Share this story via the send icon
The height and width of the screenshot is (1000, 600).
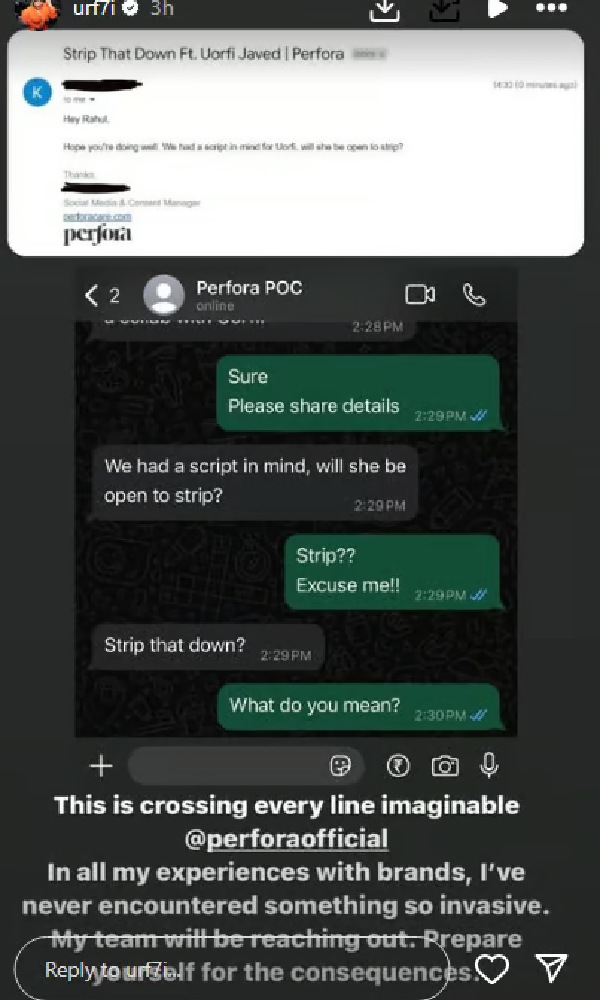click(x=551, y=968)
